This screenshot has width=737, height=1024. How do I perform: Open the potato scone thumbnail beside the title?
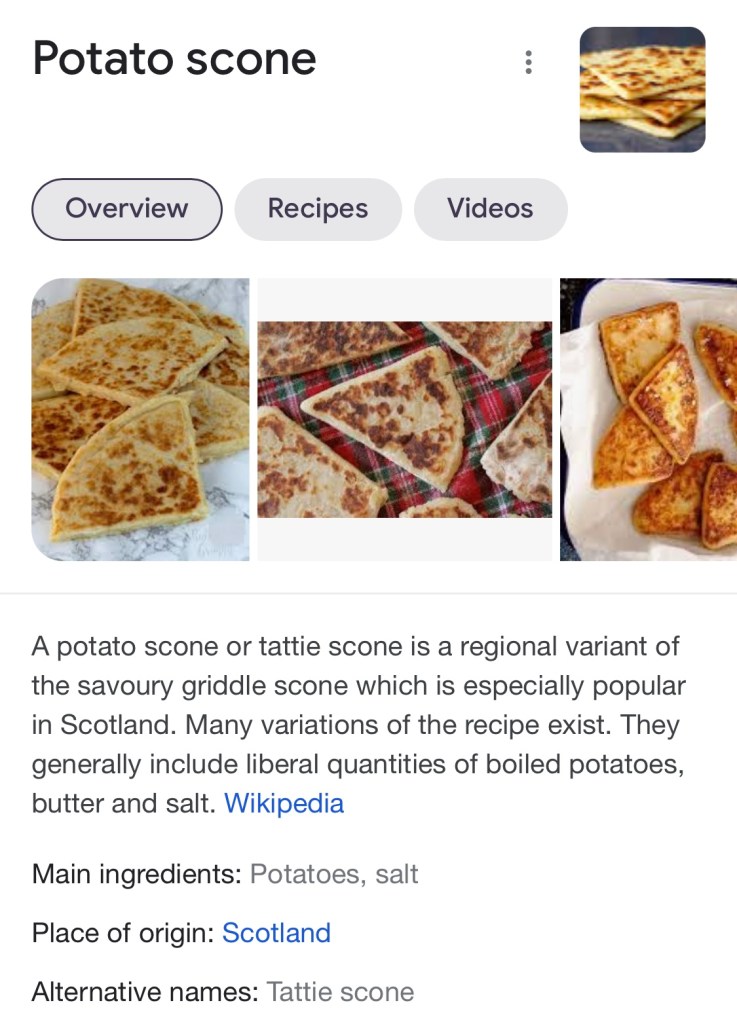[x=642, y=90]
